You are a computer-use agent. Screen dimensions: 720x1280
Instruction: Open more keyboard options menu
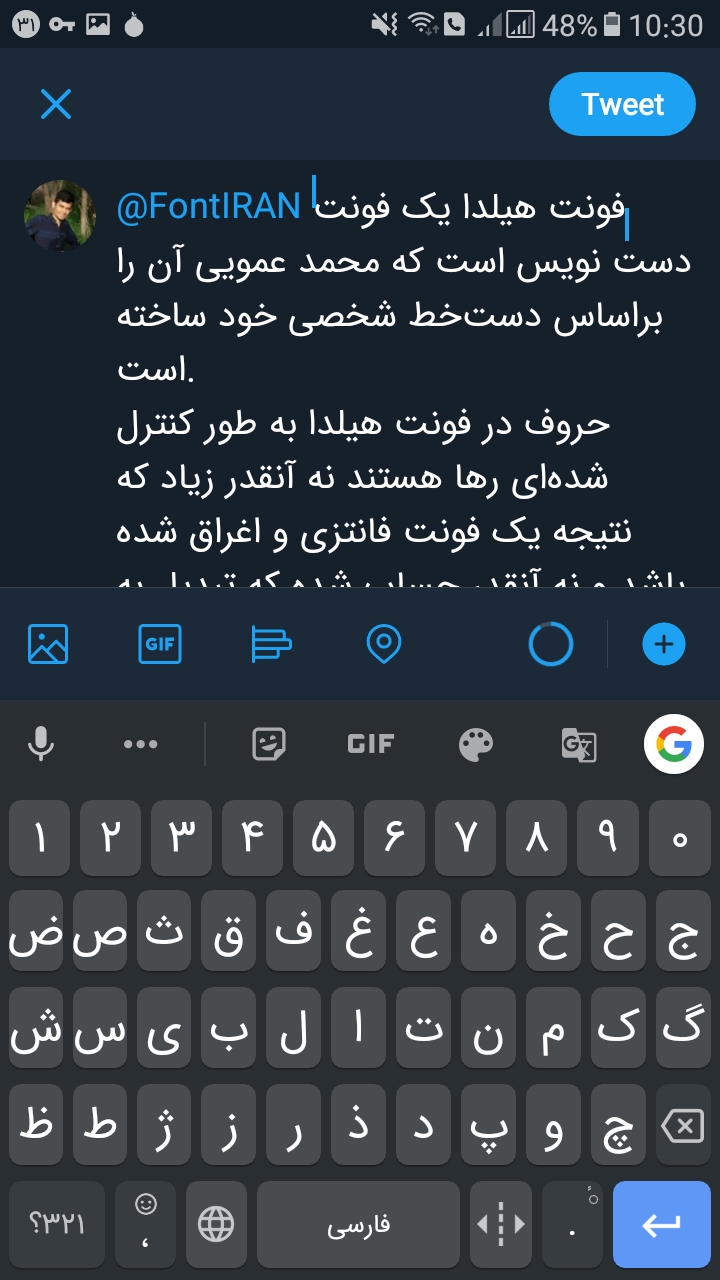point(140,744)
